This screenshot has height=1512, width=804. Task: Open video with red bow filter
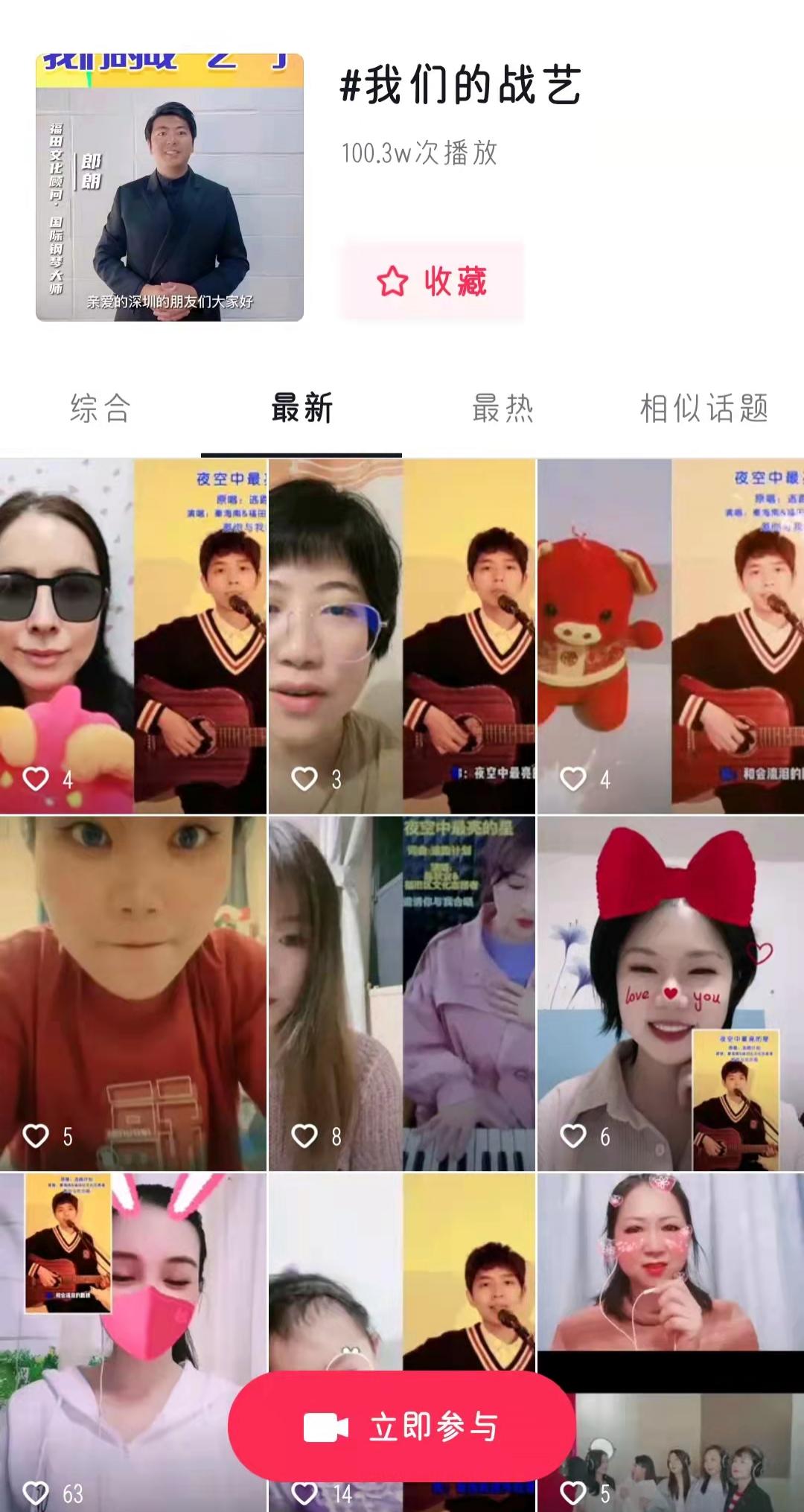tap(670, 994)
